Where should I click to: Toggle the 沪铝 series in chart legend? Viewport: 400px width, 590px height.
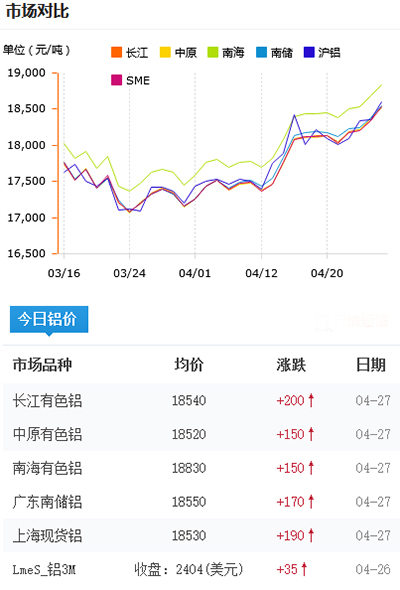coord(322,52)
